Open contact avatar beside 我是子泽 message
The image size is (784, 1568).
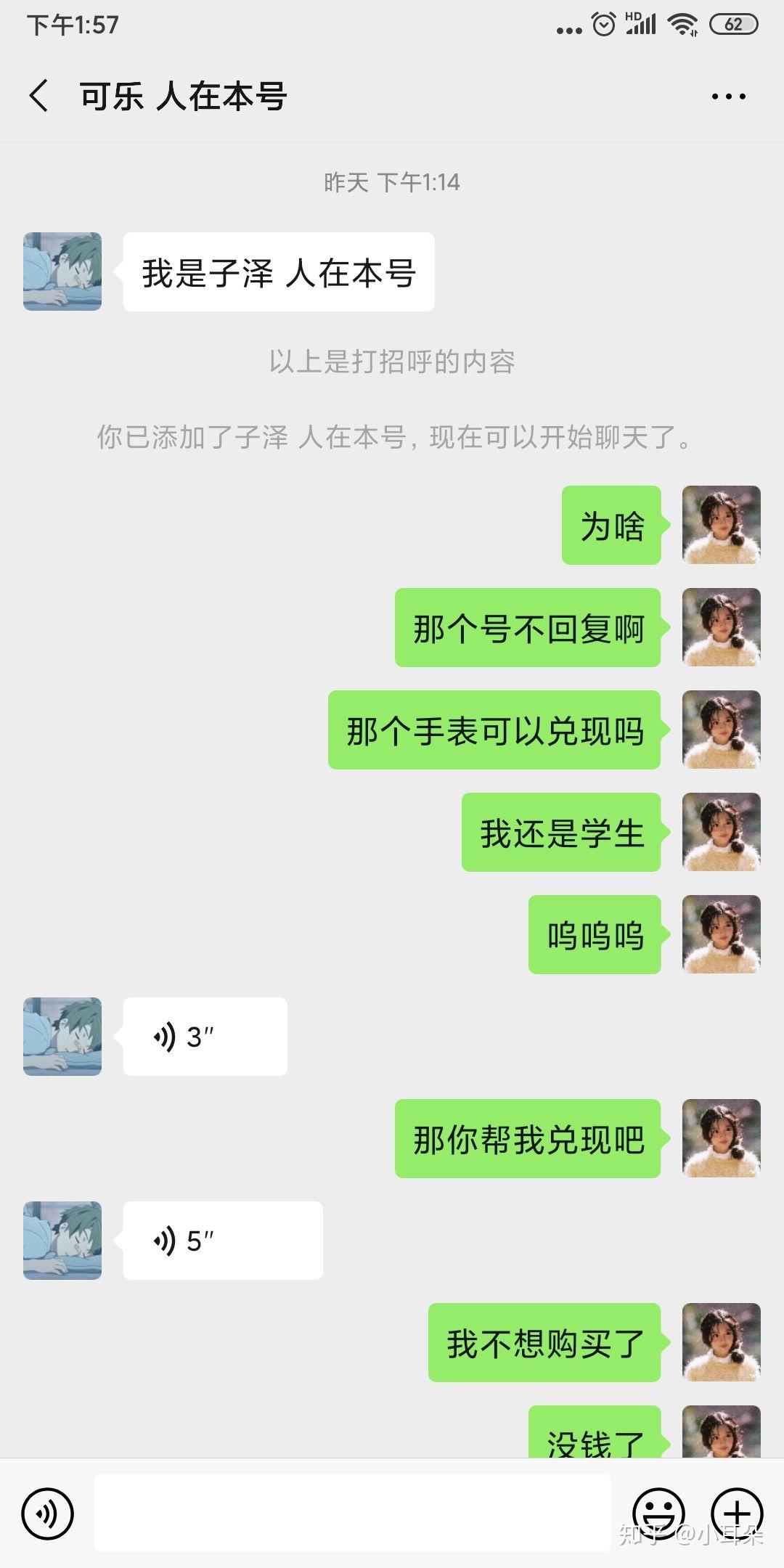click(62, 271)
